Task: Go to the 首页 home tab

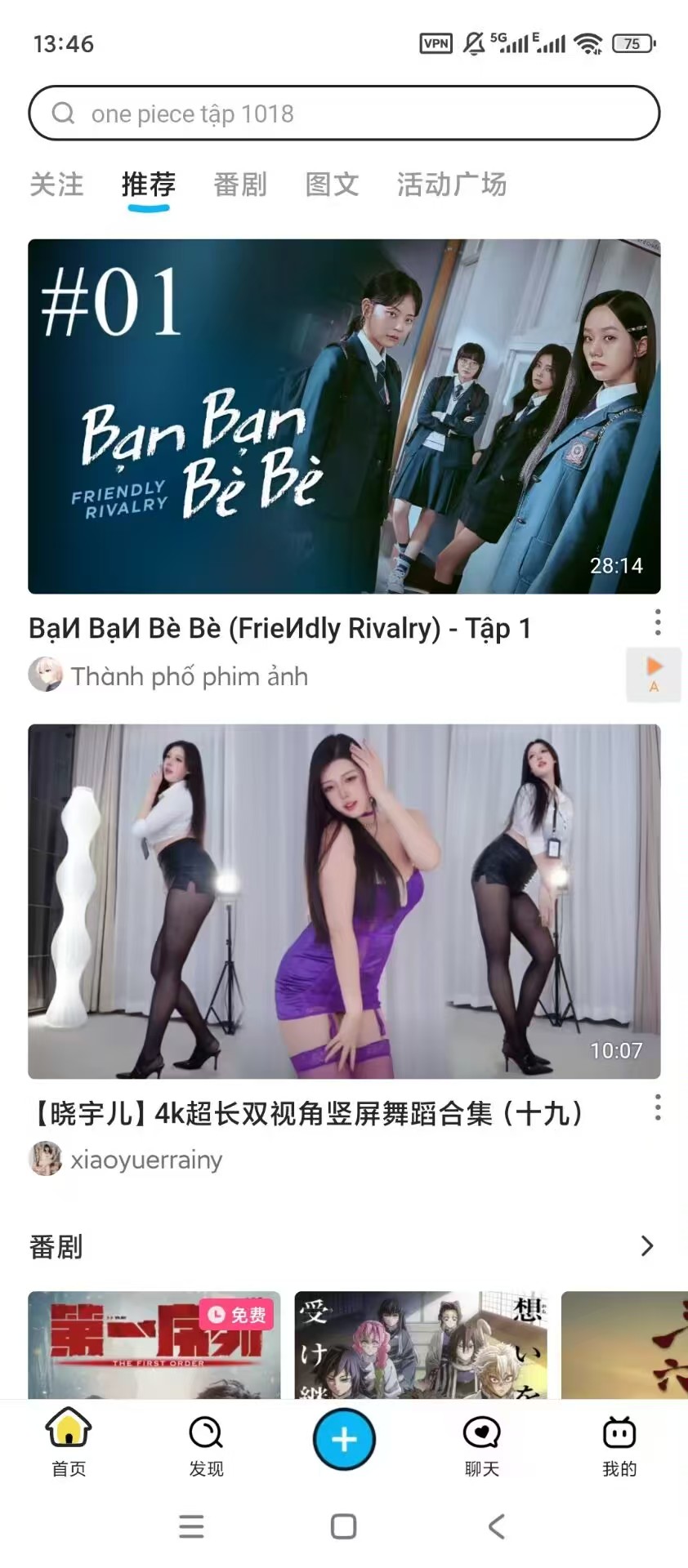Action: 69,1443
